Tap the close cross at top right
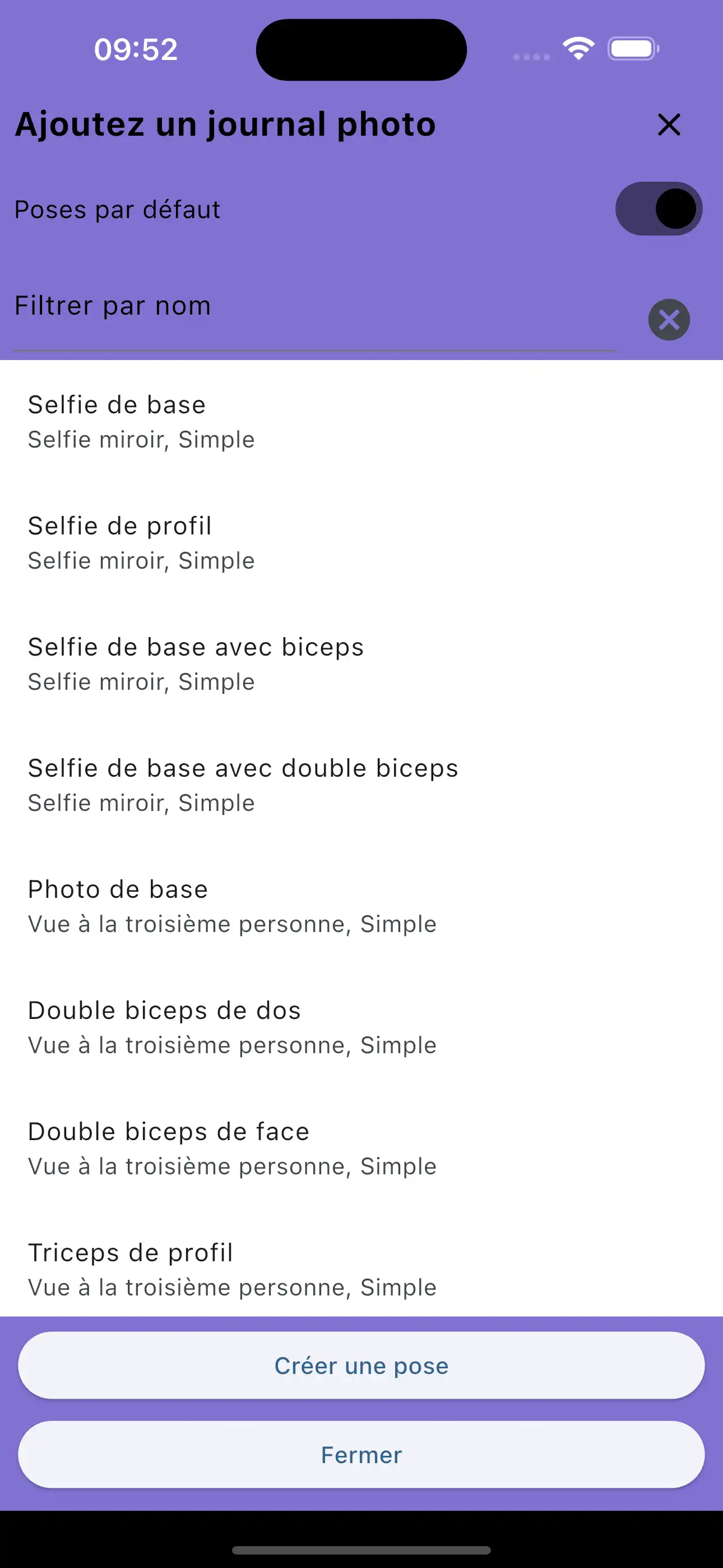The height and width of the screenshot is (1568, 723). tap(668, 126)
